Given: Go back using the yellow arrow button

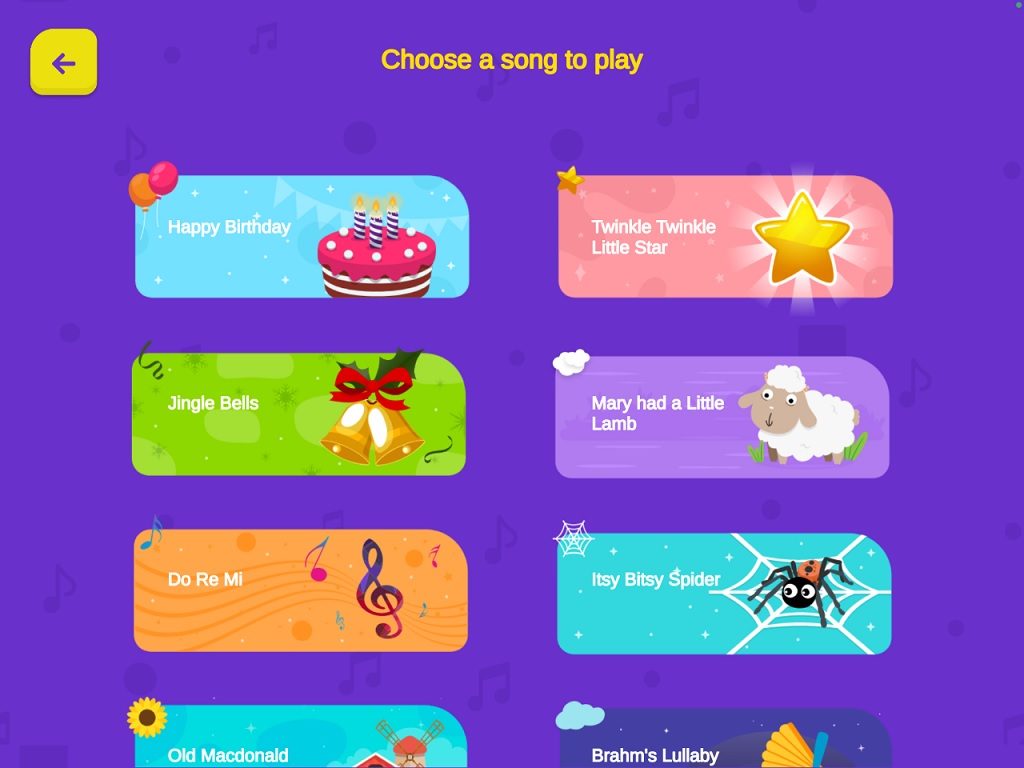Looking at the screenshot, I should (x=63, y=63).
